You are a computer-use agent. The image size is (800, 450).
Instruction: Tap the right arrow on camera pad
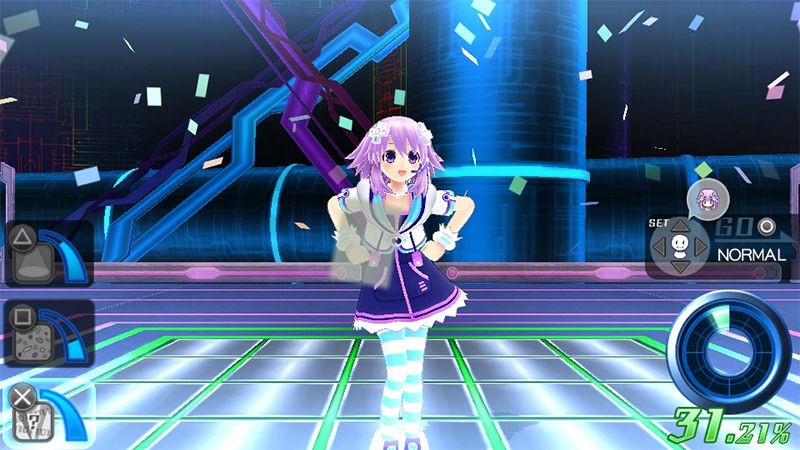[701, 246]
